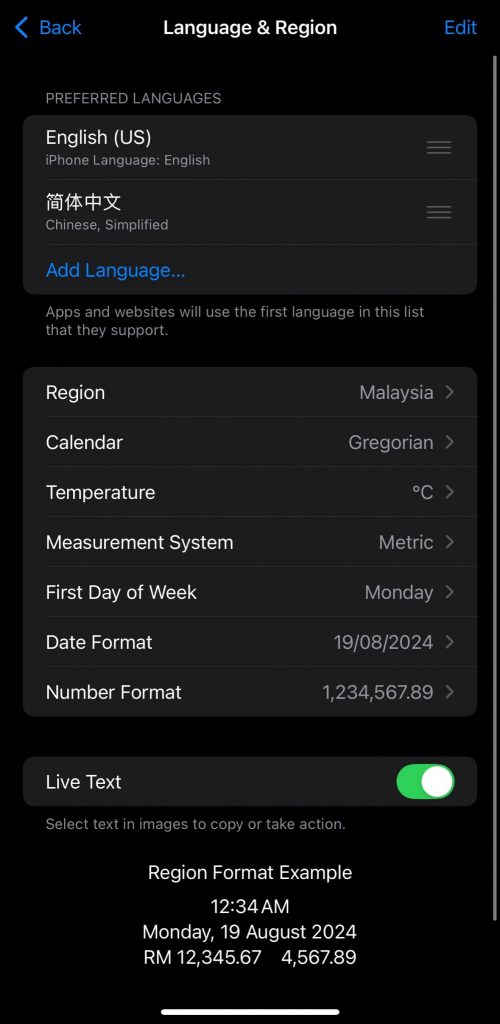Open the Temperature unit setting

click(250, 492)
